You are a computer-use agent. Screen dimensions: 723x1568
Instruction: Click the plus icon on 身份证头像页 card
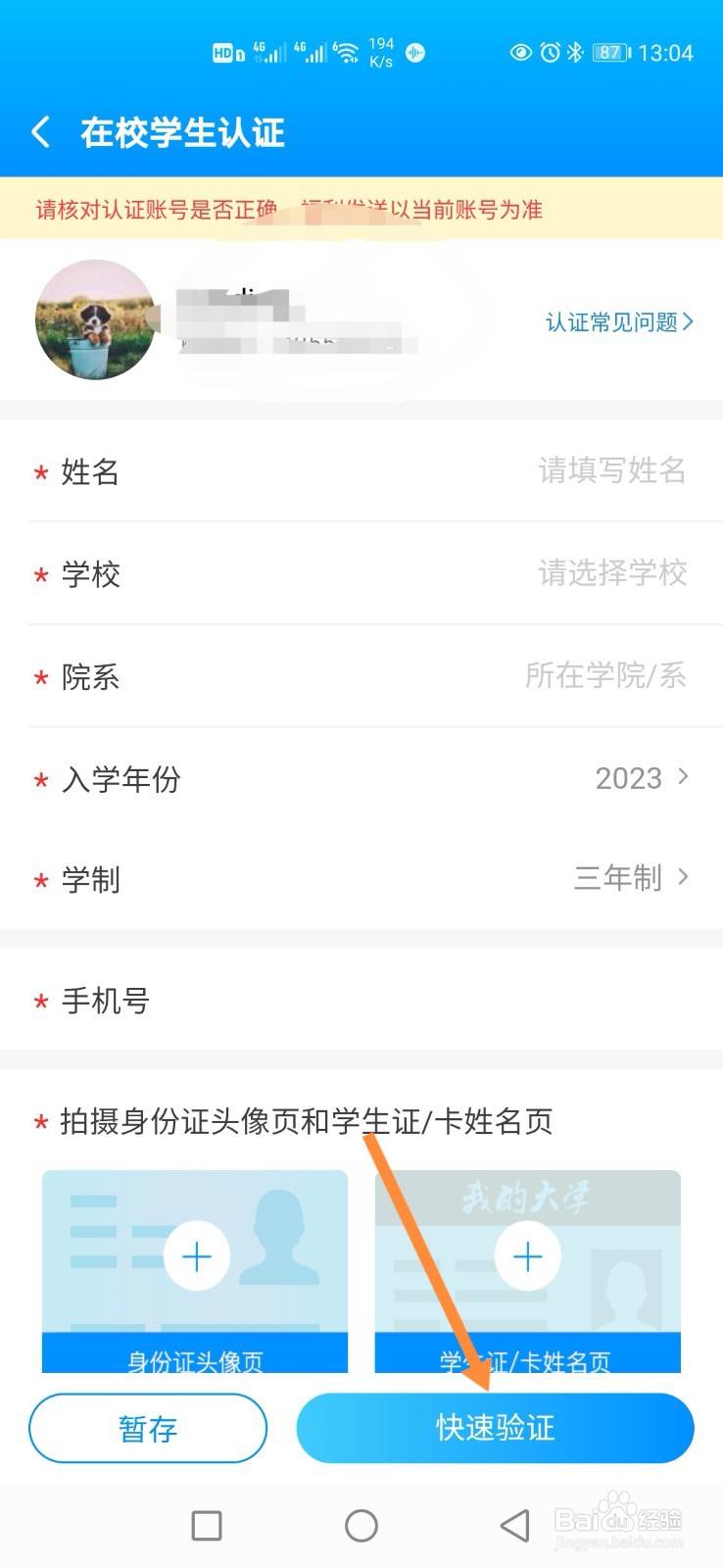[x=195, y=1255]
